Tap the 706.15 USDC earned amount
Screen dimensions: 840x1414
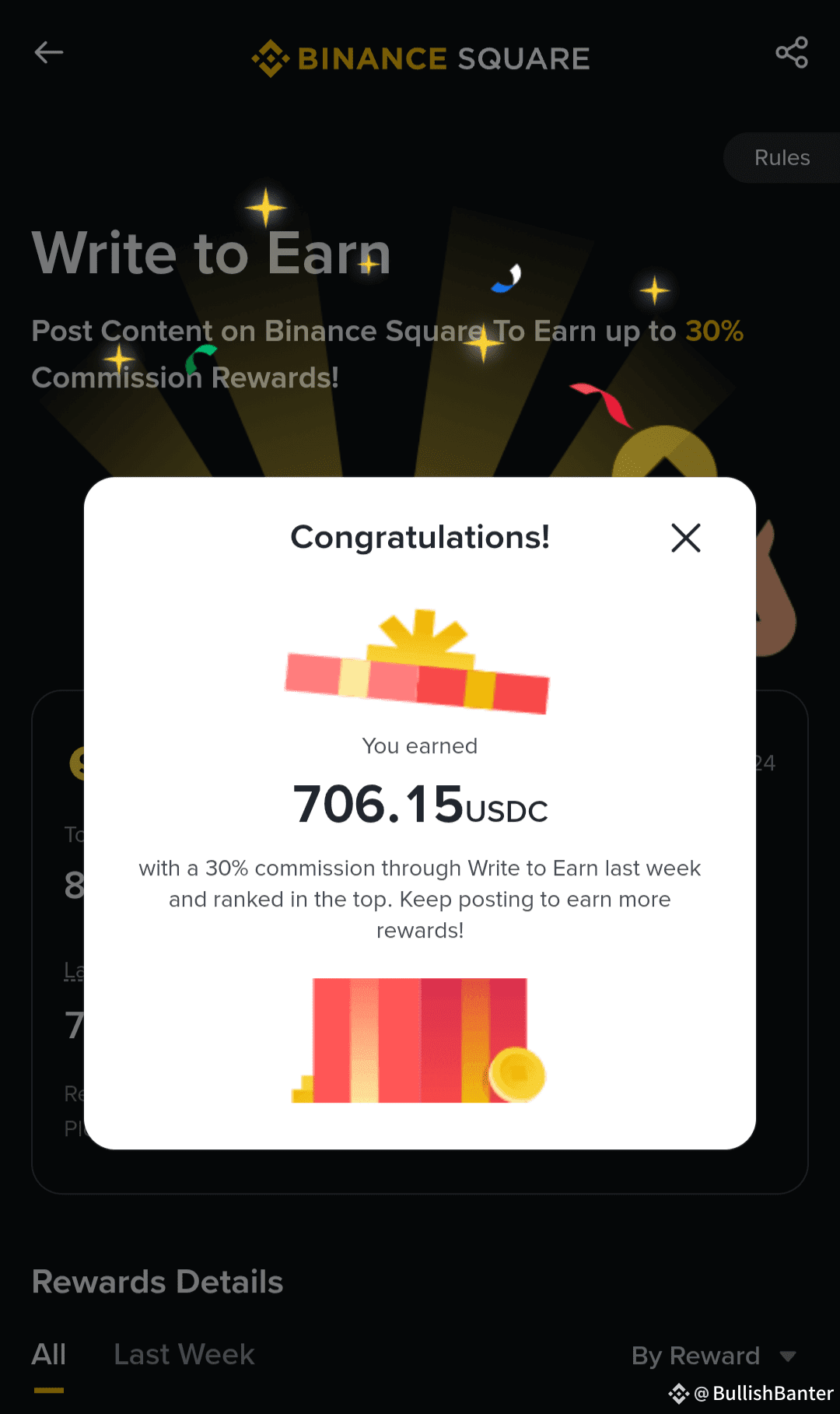point(420,804)
